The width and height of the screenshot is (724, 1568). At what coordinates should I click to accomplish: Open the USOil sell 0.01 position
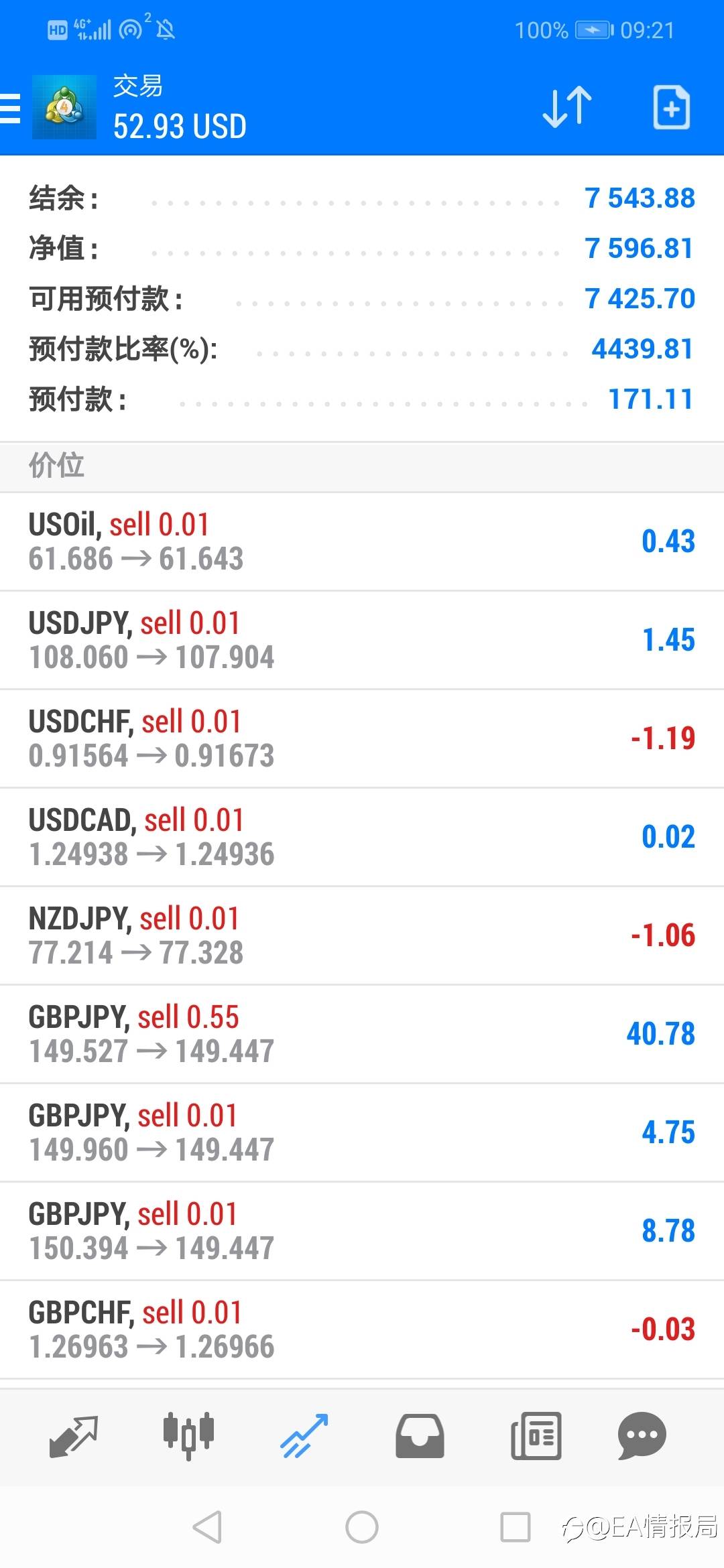pyautogui.click(x=362, y=541)
